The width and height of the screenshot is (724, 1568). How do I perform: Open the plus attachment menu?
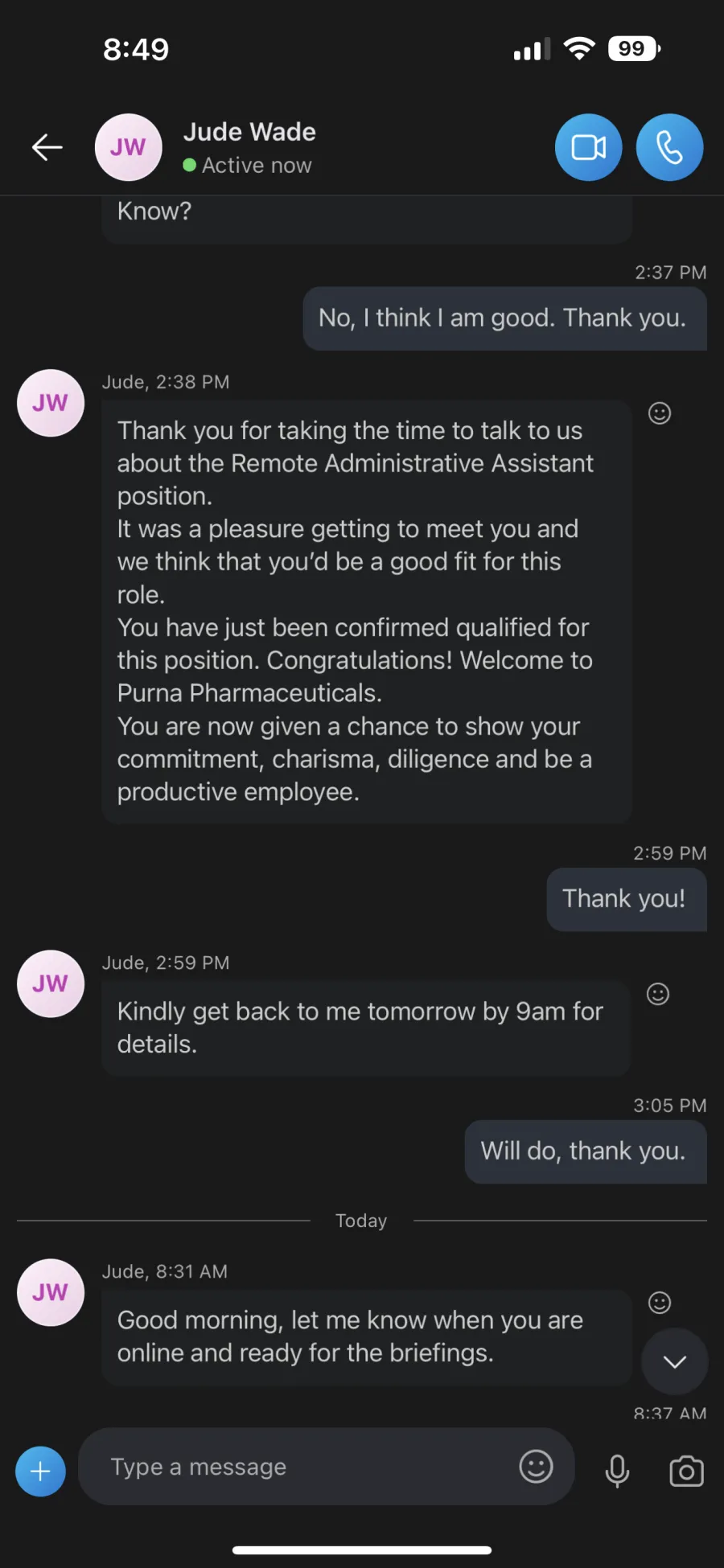40,1471
